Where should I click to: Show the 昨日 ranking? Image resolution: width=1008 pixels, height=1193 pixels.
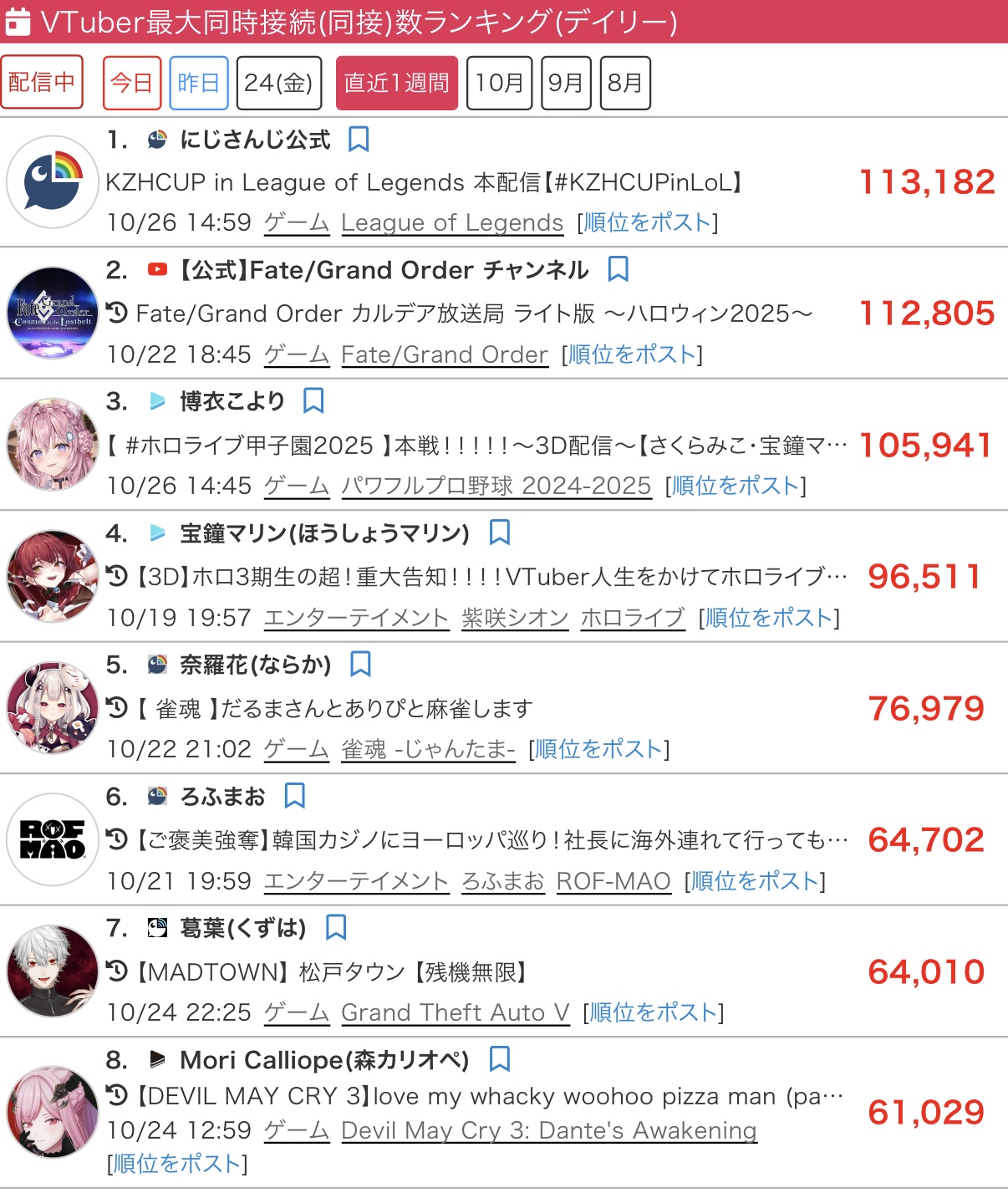[198, 83]
